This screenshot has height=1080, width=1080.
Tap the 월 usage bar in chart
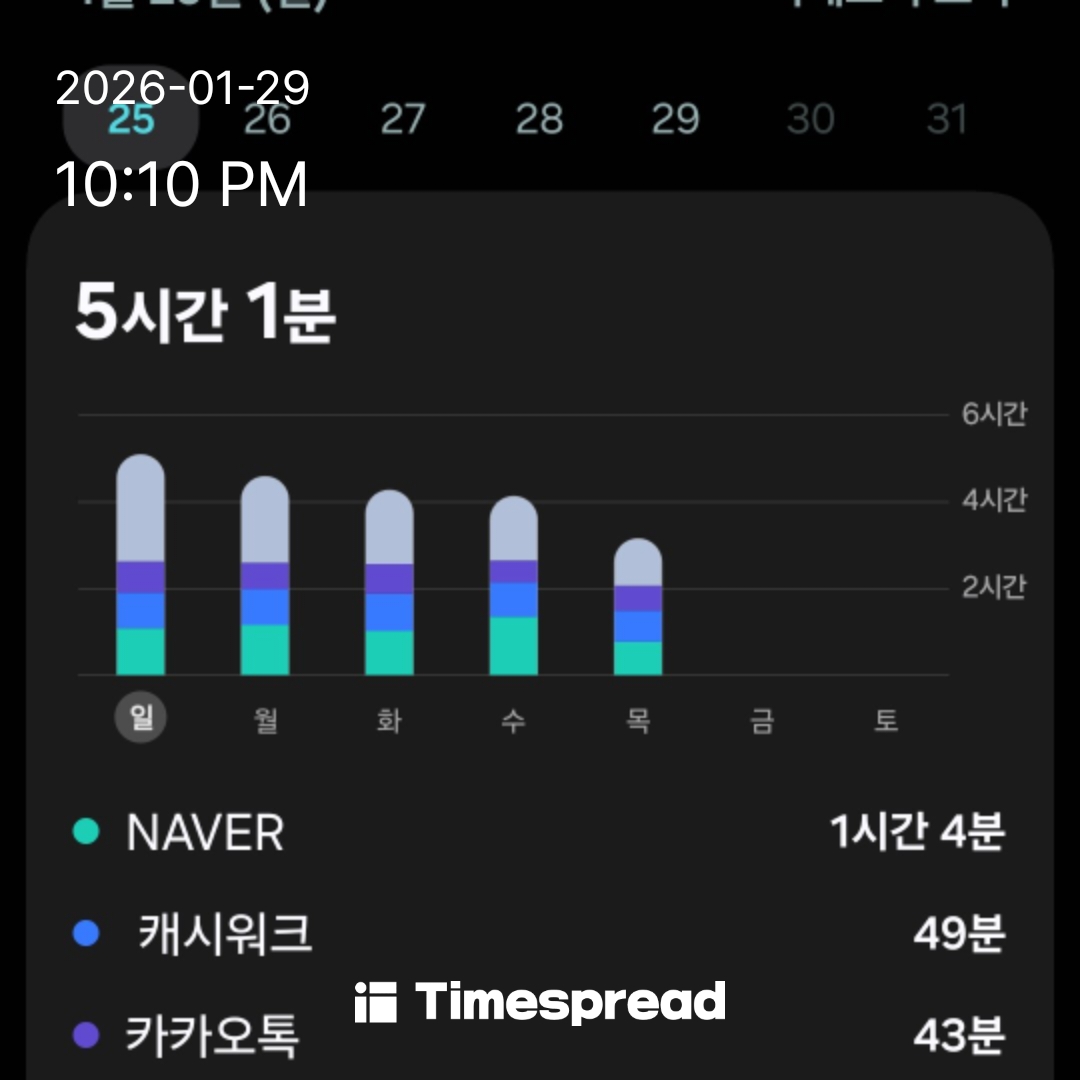(265, 577)
